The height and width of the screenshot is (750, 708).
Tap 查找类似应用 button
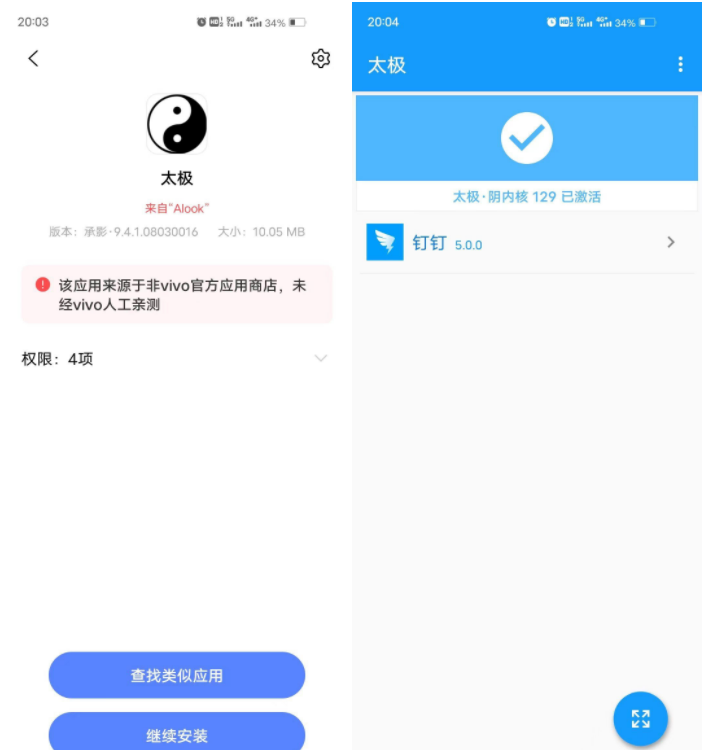point(177,675)
